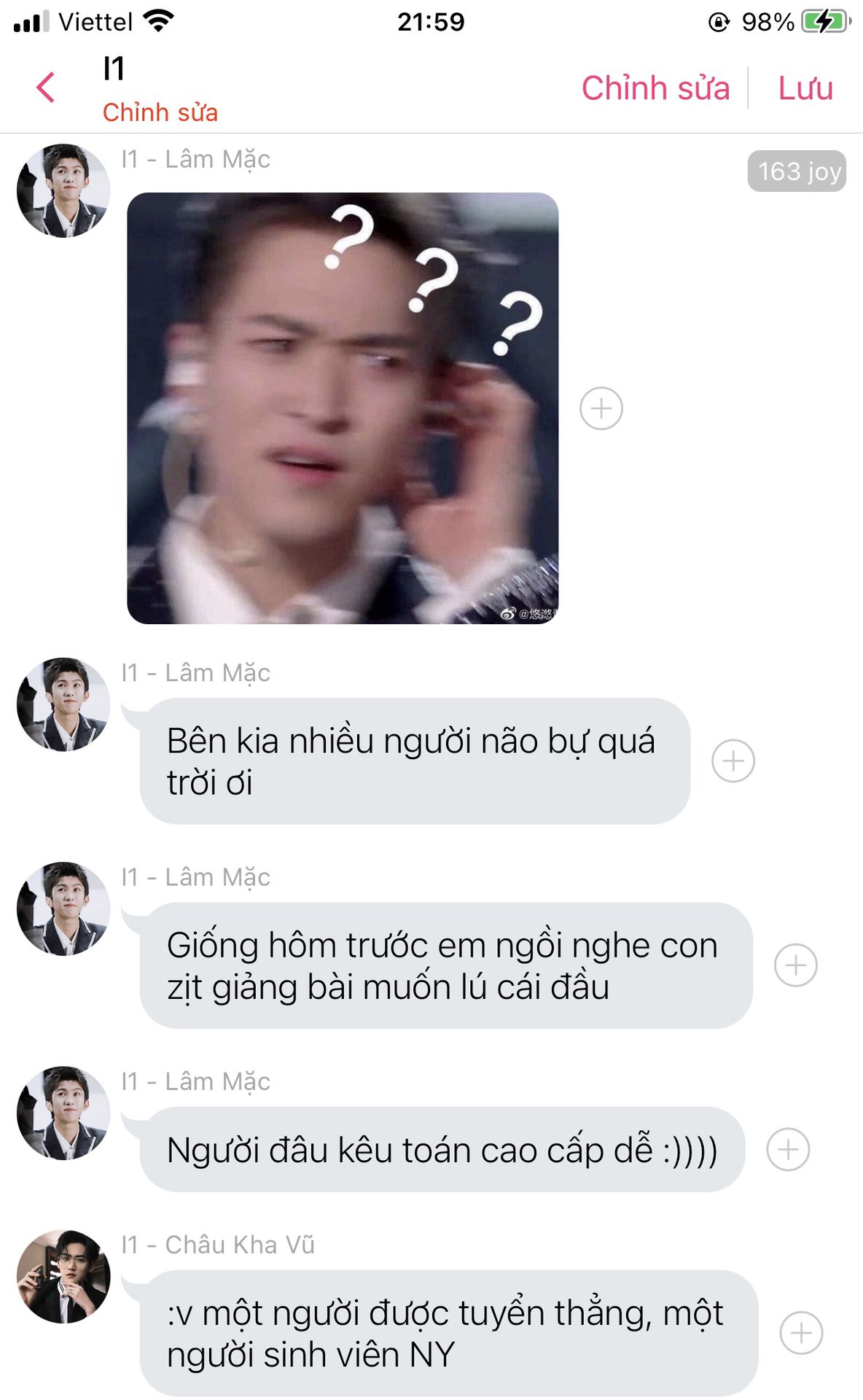Screen dimensions: 863x1400
Task: Tap the red Chỉnh sửa under title I1
Action: 160,112
